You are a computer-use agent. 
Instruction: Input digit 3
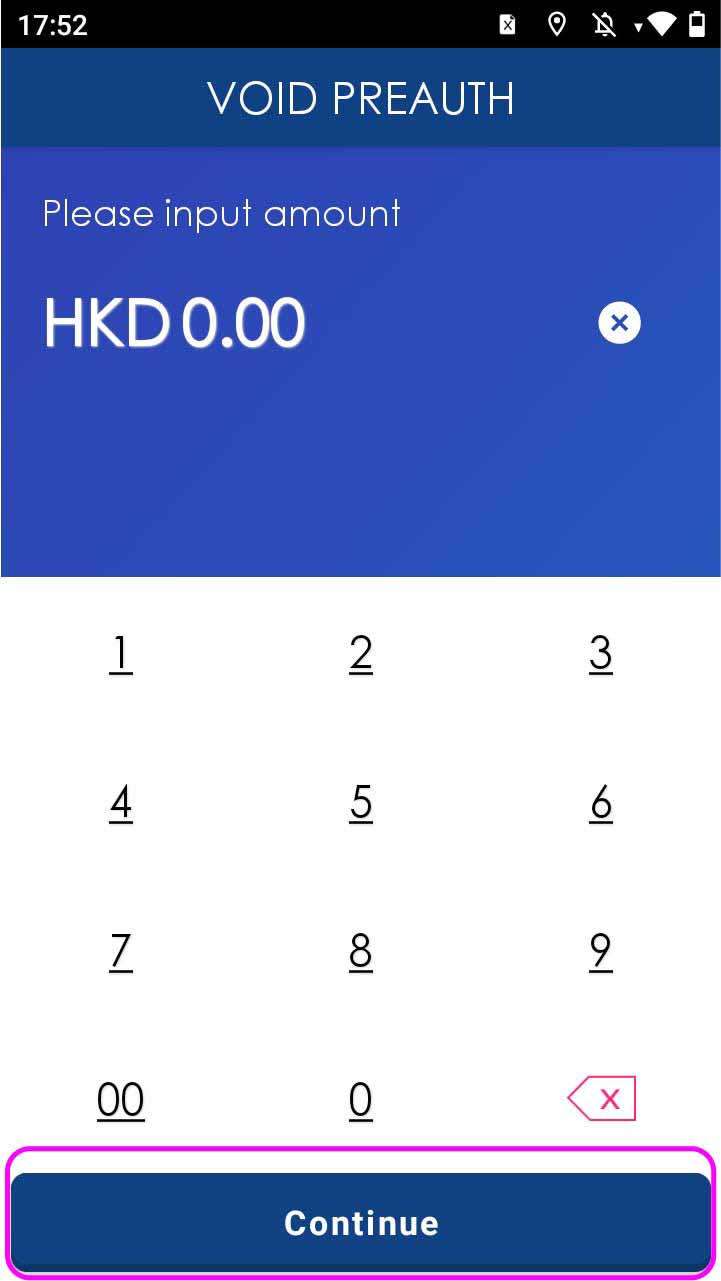click(600, 653)
